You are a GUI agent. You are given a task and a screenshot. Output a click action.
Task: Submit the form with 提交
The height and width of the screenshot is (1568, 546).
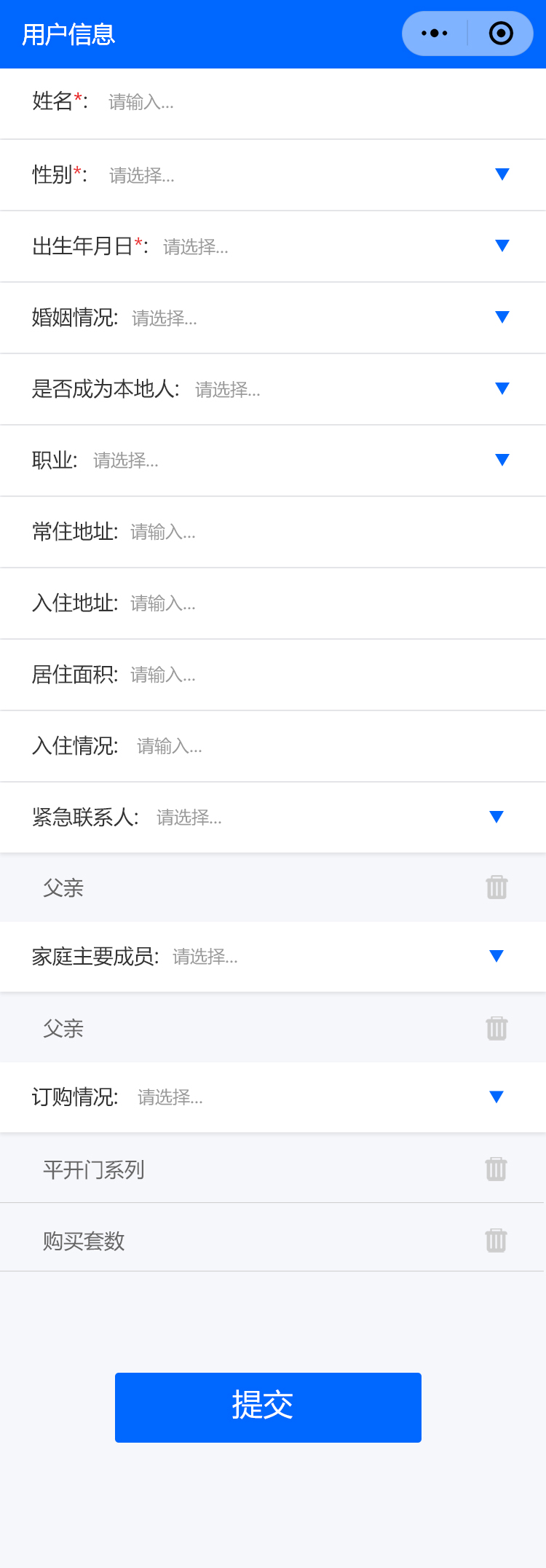coord(268,1407)
